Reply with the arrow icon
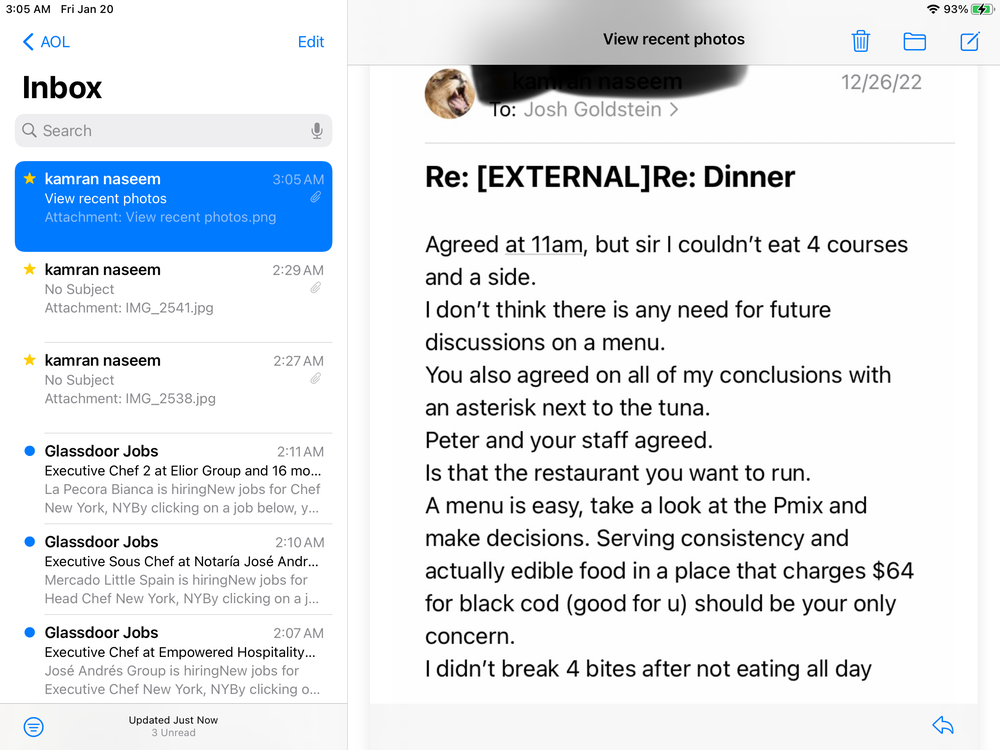Screen dimensions: 1000x750 [943, 725]
